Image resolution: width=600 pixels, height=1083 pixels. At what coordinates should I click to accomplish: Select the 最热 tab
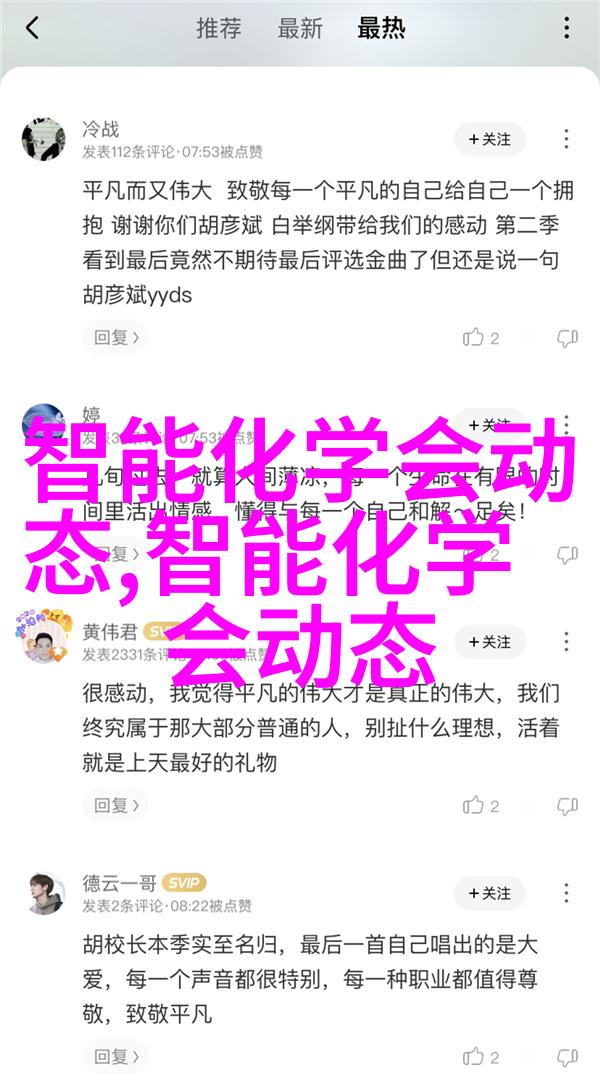pyautogui.click(x=380, y=28)
